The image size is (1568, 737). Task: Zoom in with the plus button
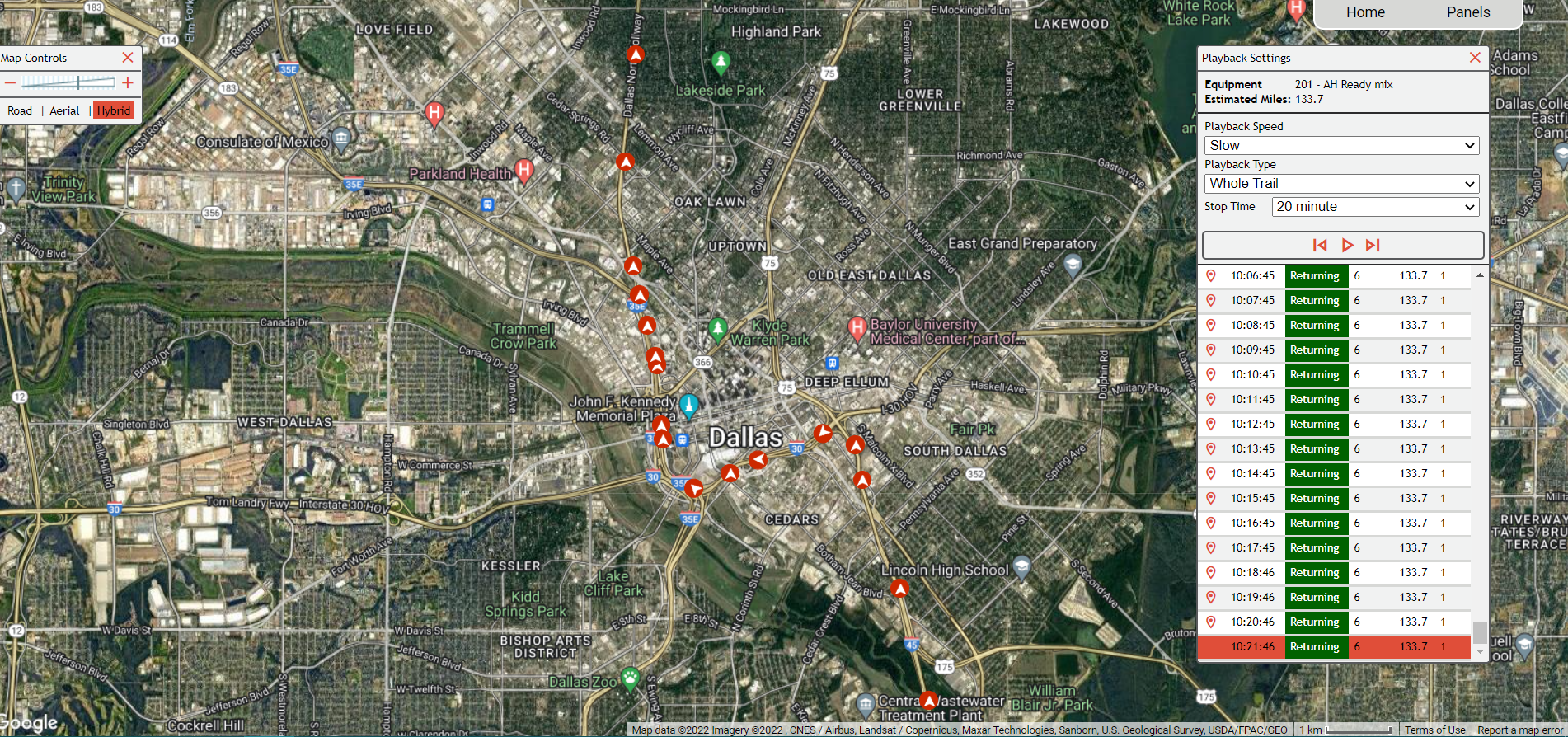point(128,83)
